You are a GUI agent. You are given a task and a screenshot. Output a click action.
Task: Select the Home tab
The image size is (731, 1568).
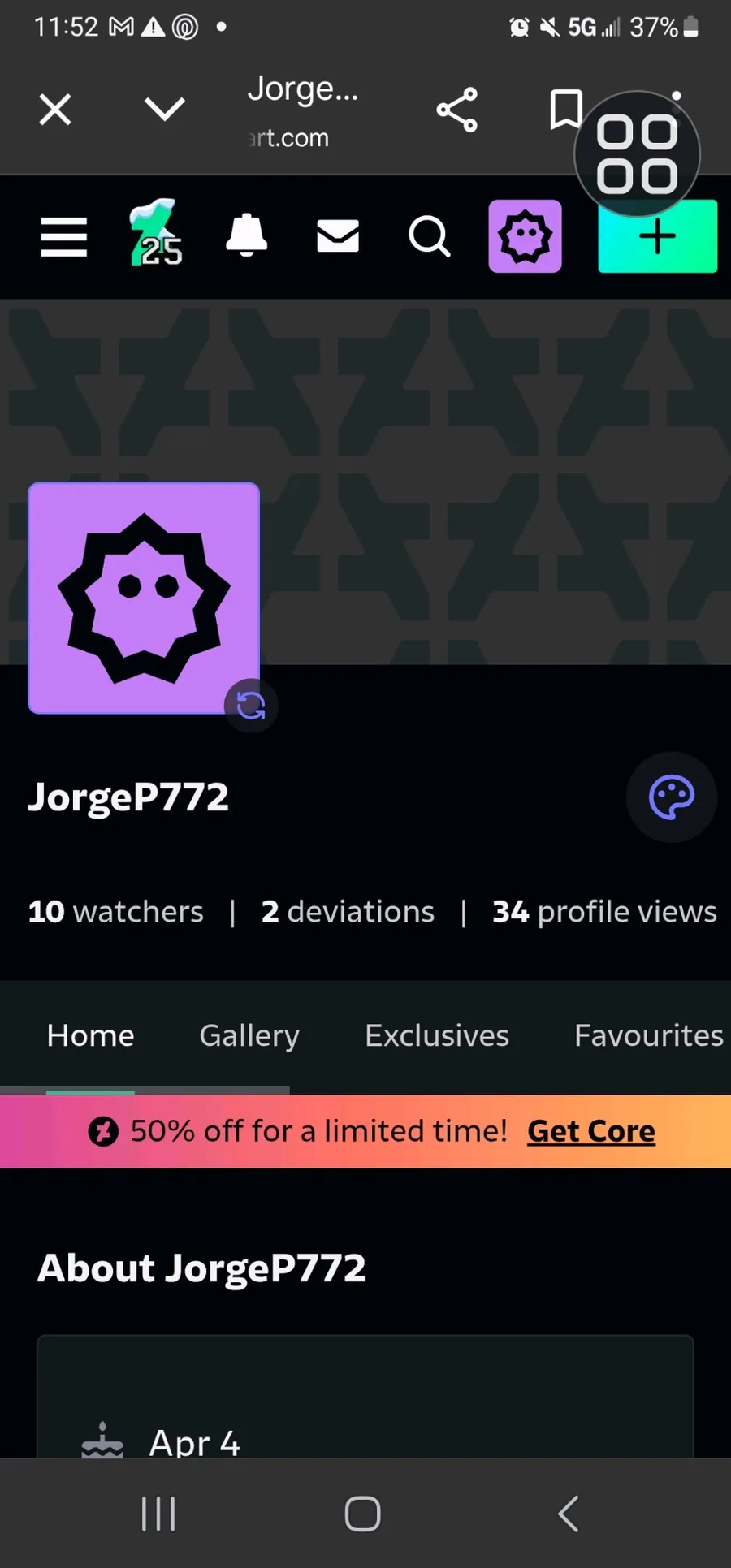click(x=90, y=1035)
